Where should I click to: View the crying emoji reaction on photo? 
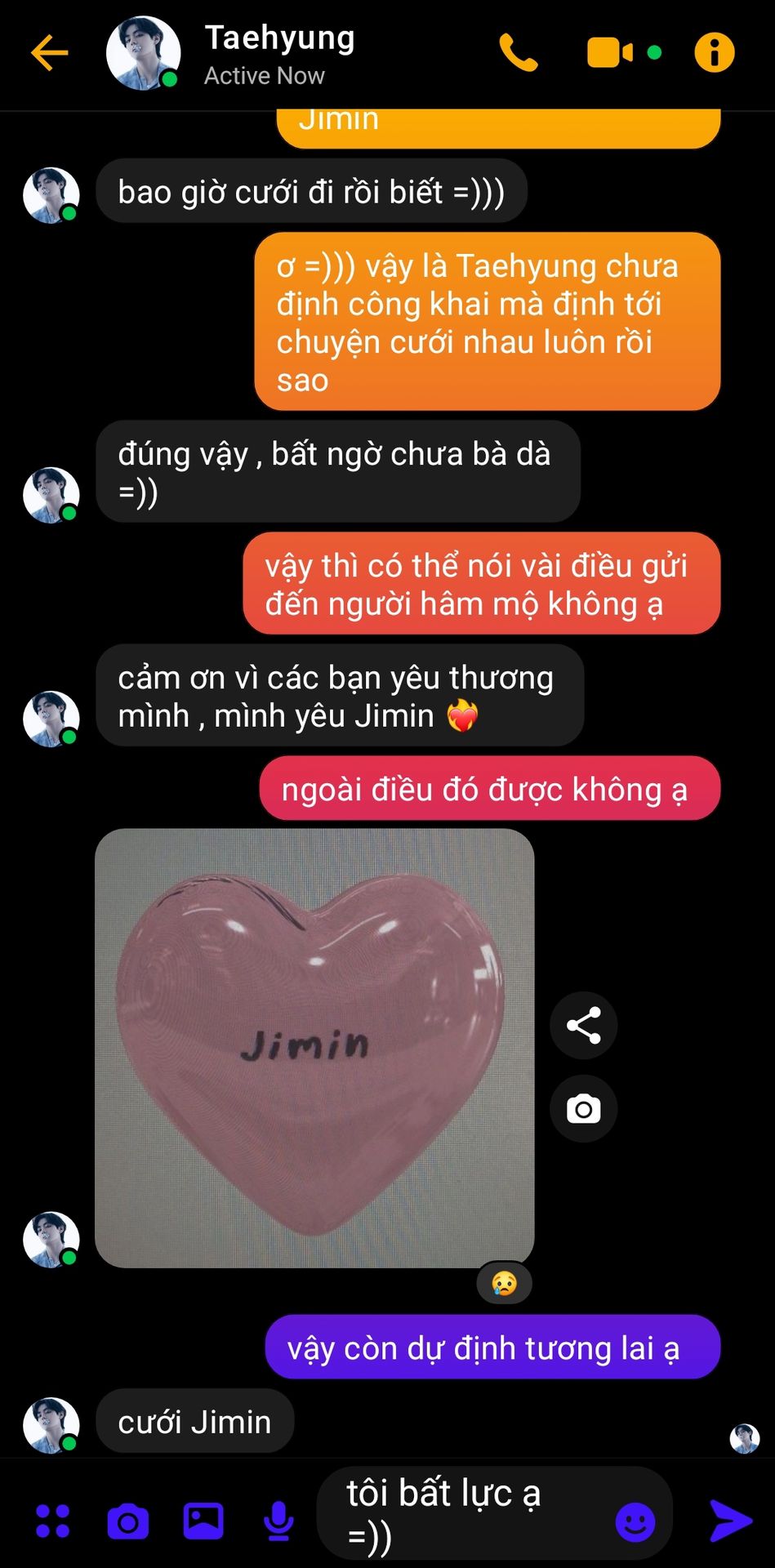[x=504, y=1283]
